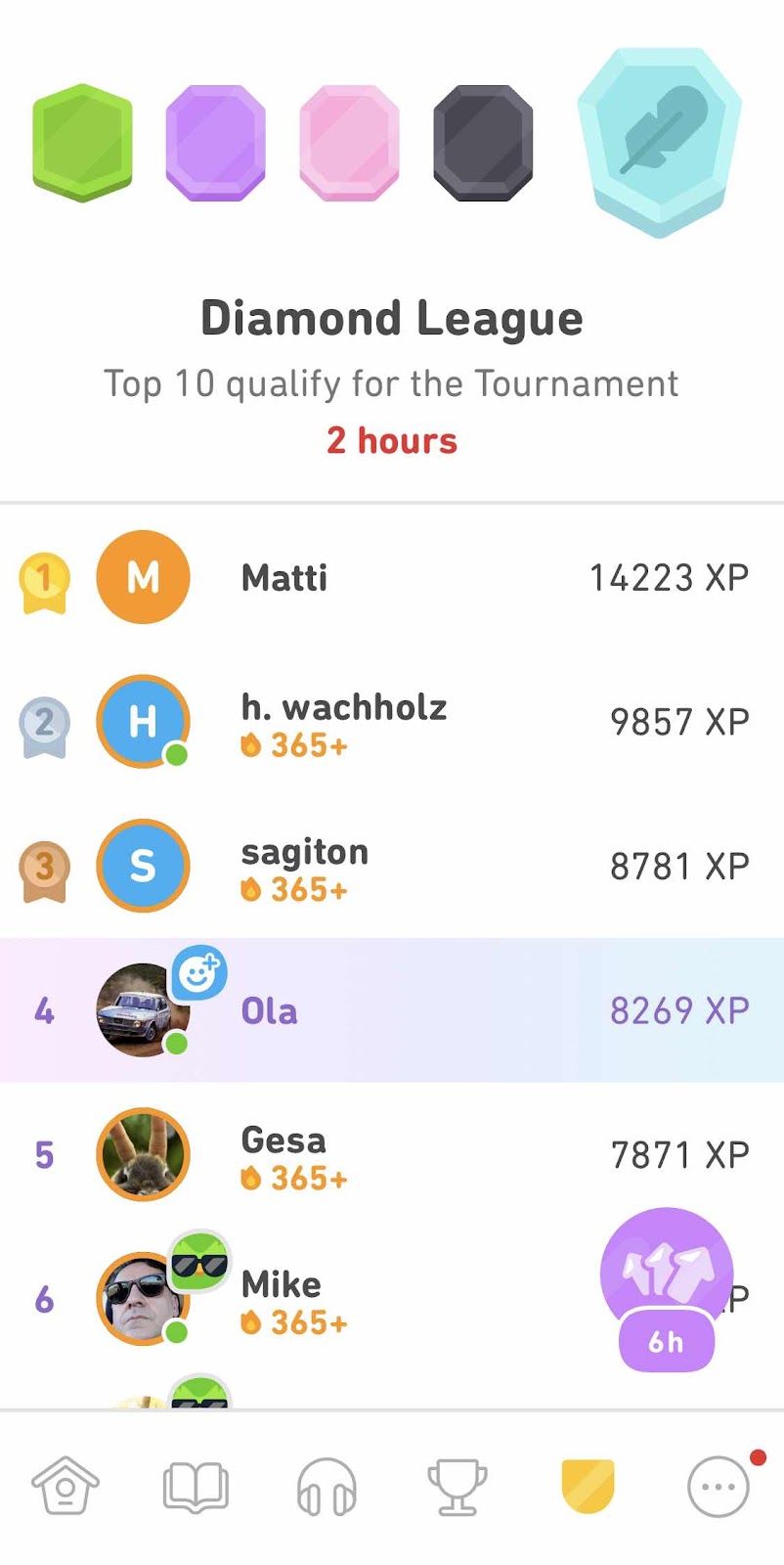View sagiton's profile from leaderboard
The height and width of the screenshot is (1565, 784).
coord(391,866)
